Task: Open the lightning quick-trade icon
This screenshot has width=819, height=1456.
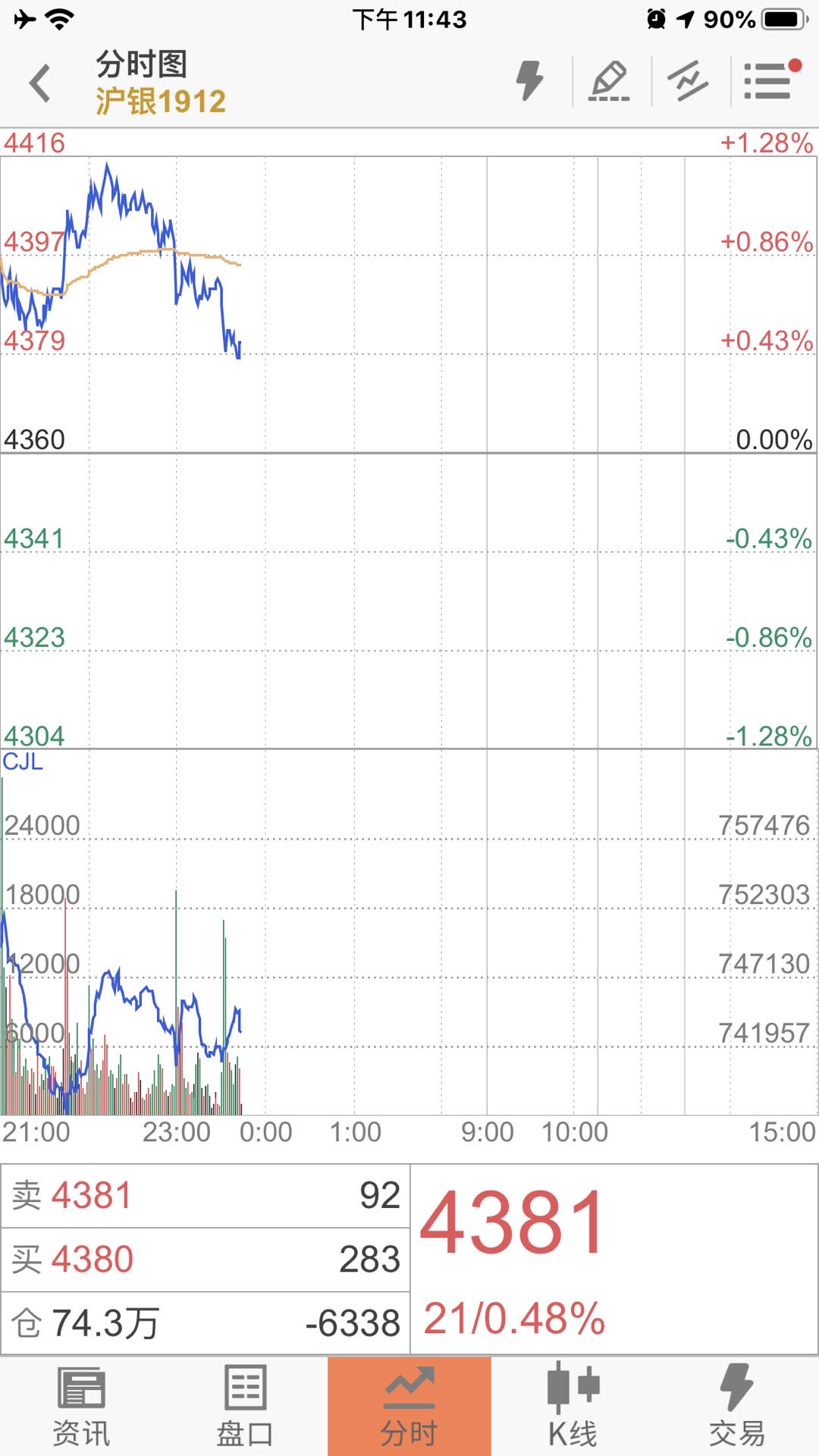Action: [530, 80]
